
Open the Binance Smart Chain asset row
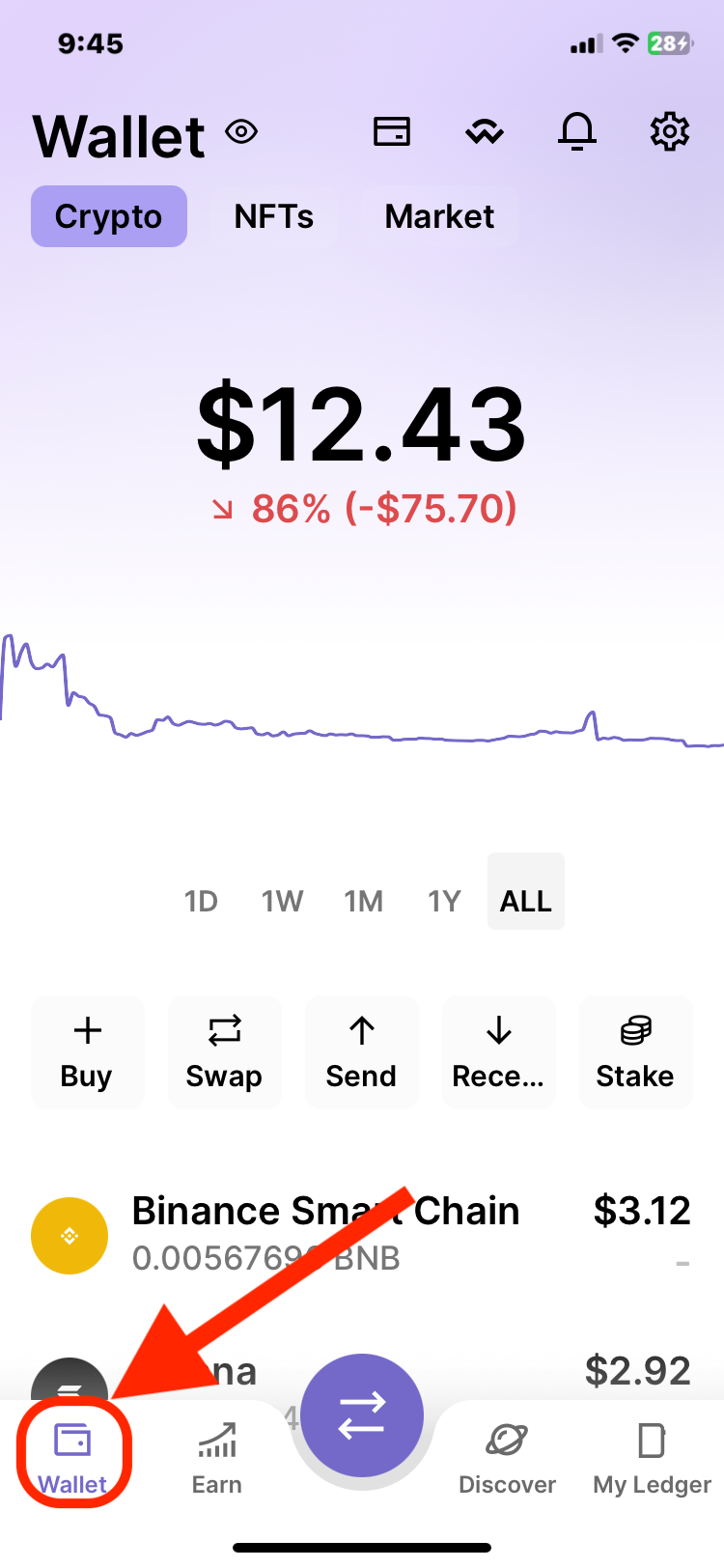pos(361,1234)
